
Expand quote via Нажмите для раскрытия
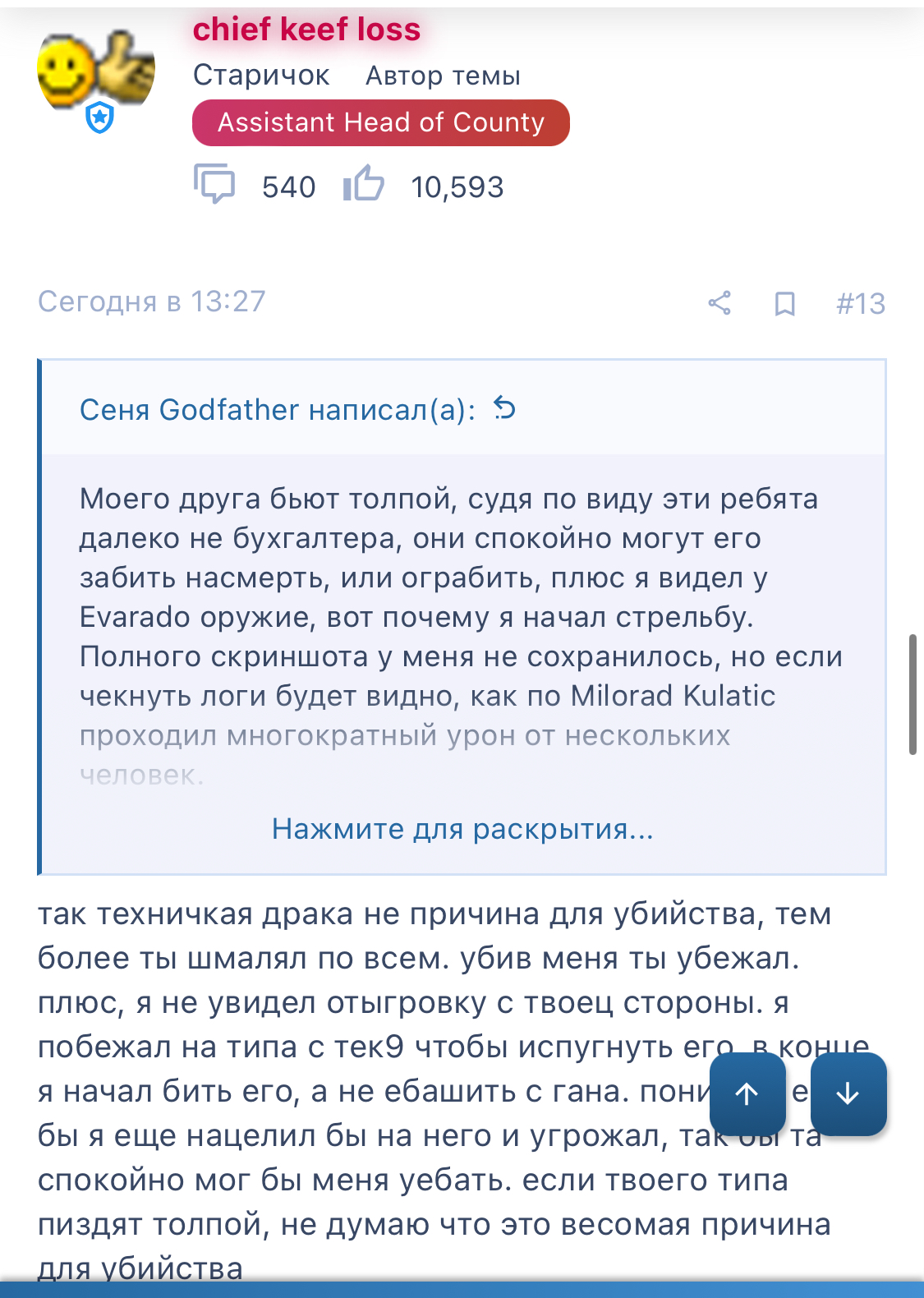point(462,829)
